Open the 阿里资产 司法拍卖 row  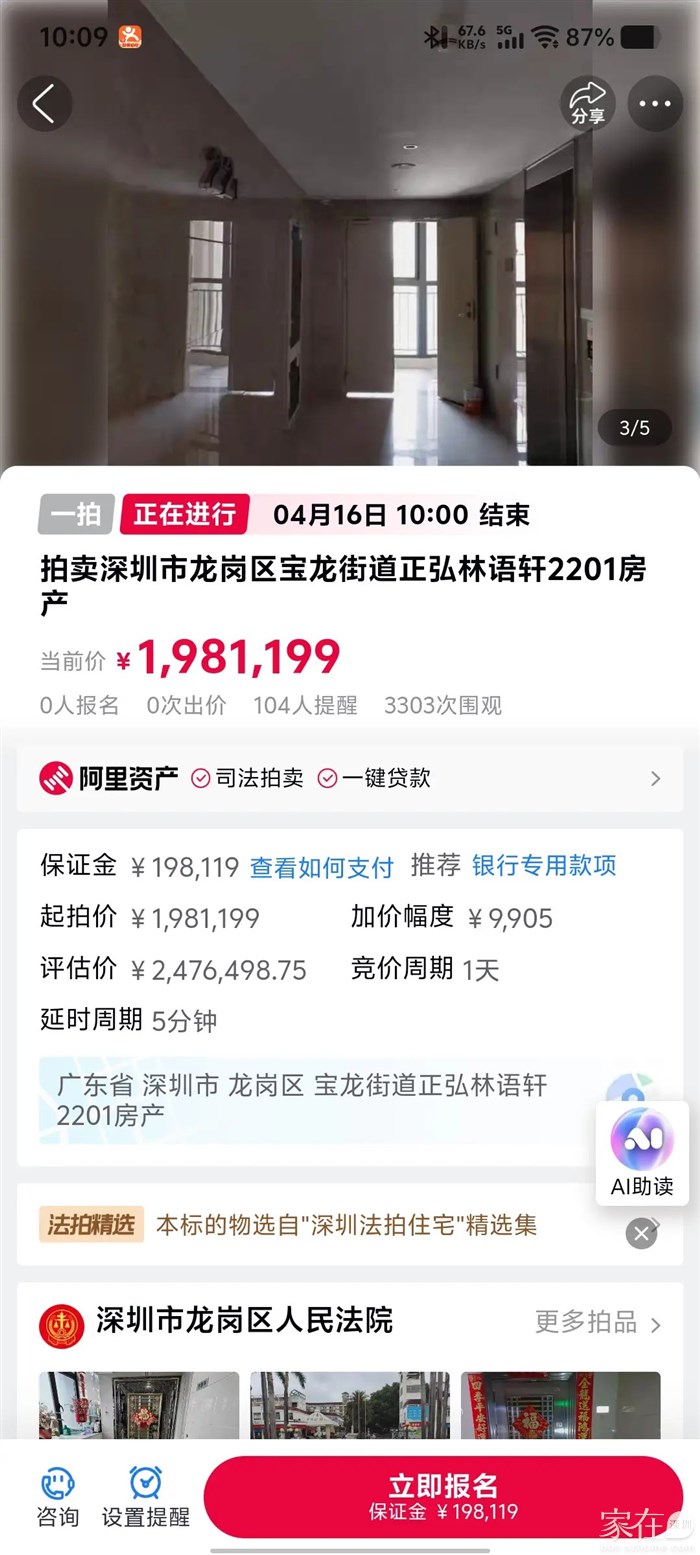click(349, 778)
